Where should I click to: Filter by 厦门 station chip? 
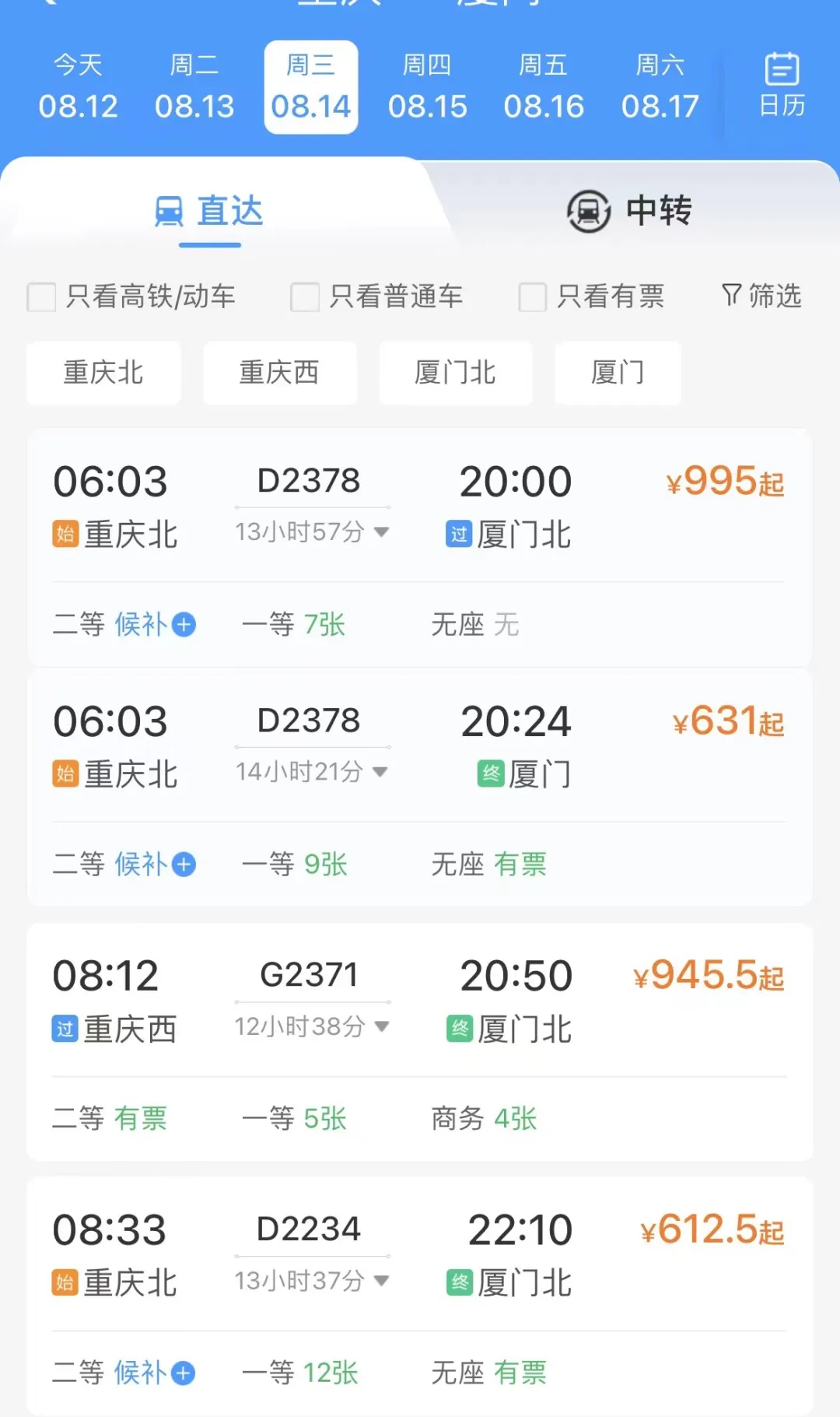click(618, 373)
